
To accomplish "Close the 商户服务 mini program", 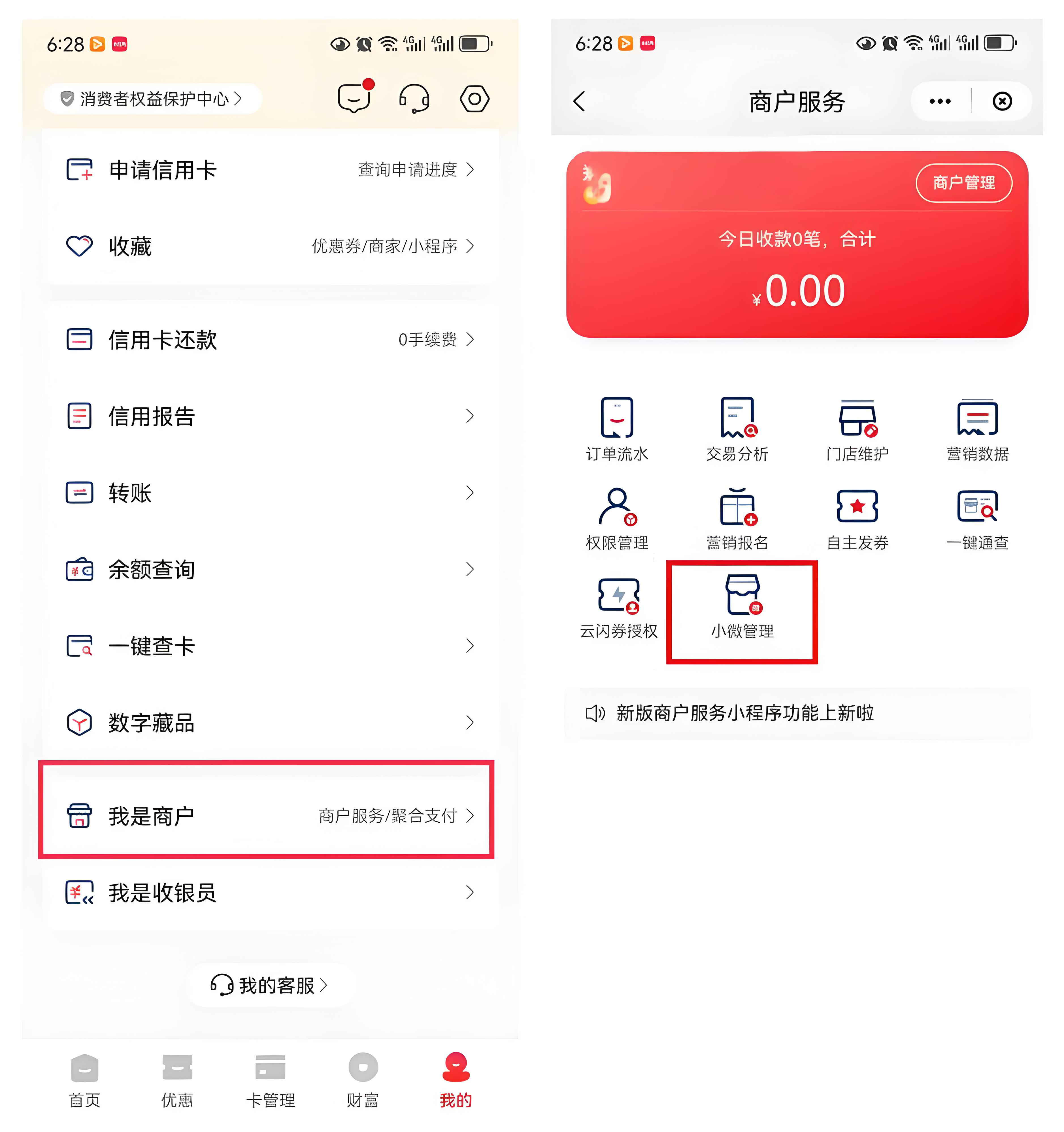I will [1001, 101].
